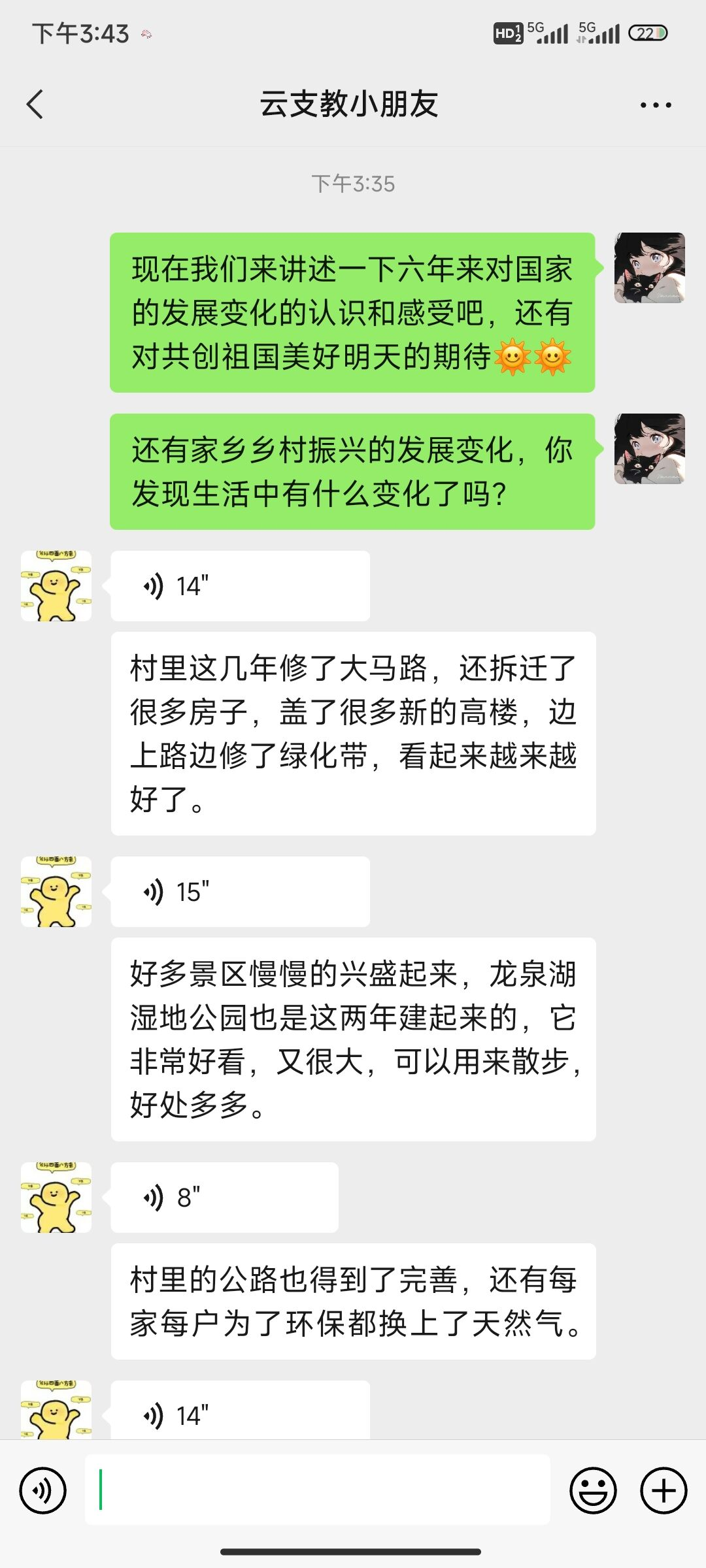
Task: Open the plus attachments menu
Action: [664, 1491]
